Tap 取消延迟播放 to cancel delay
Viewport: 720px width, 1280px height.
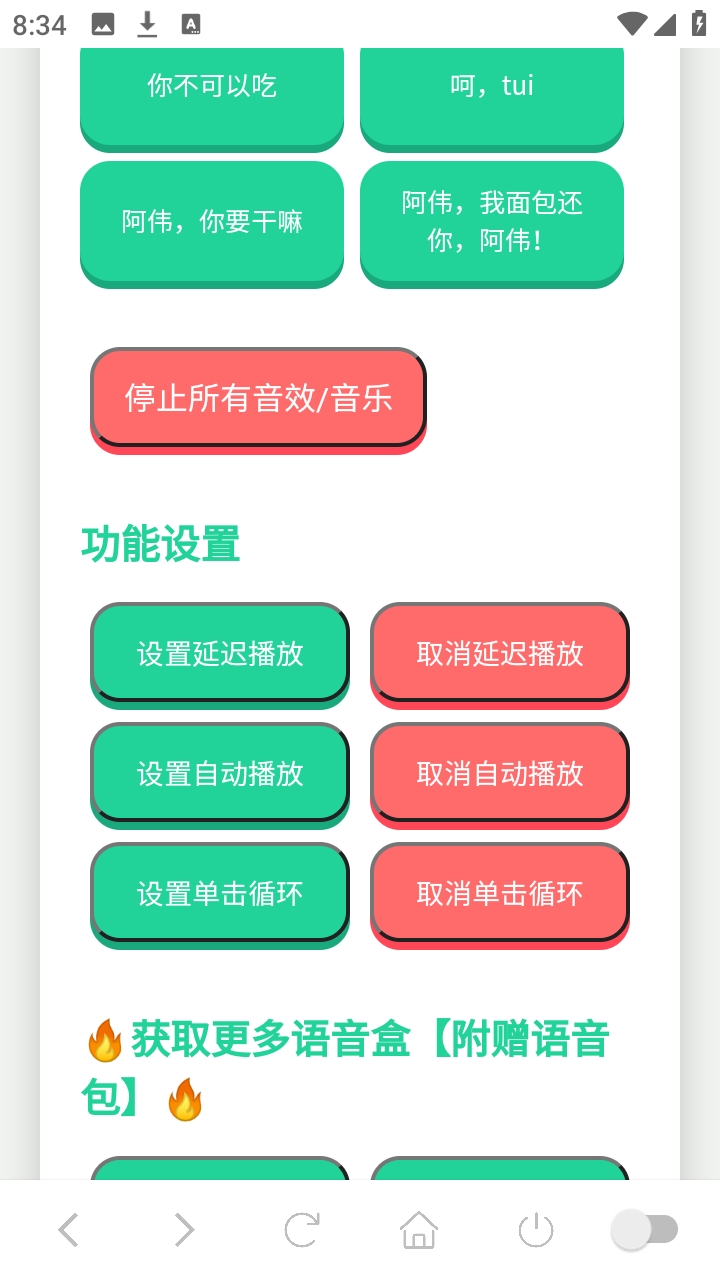coord(500,653)
